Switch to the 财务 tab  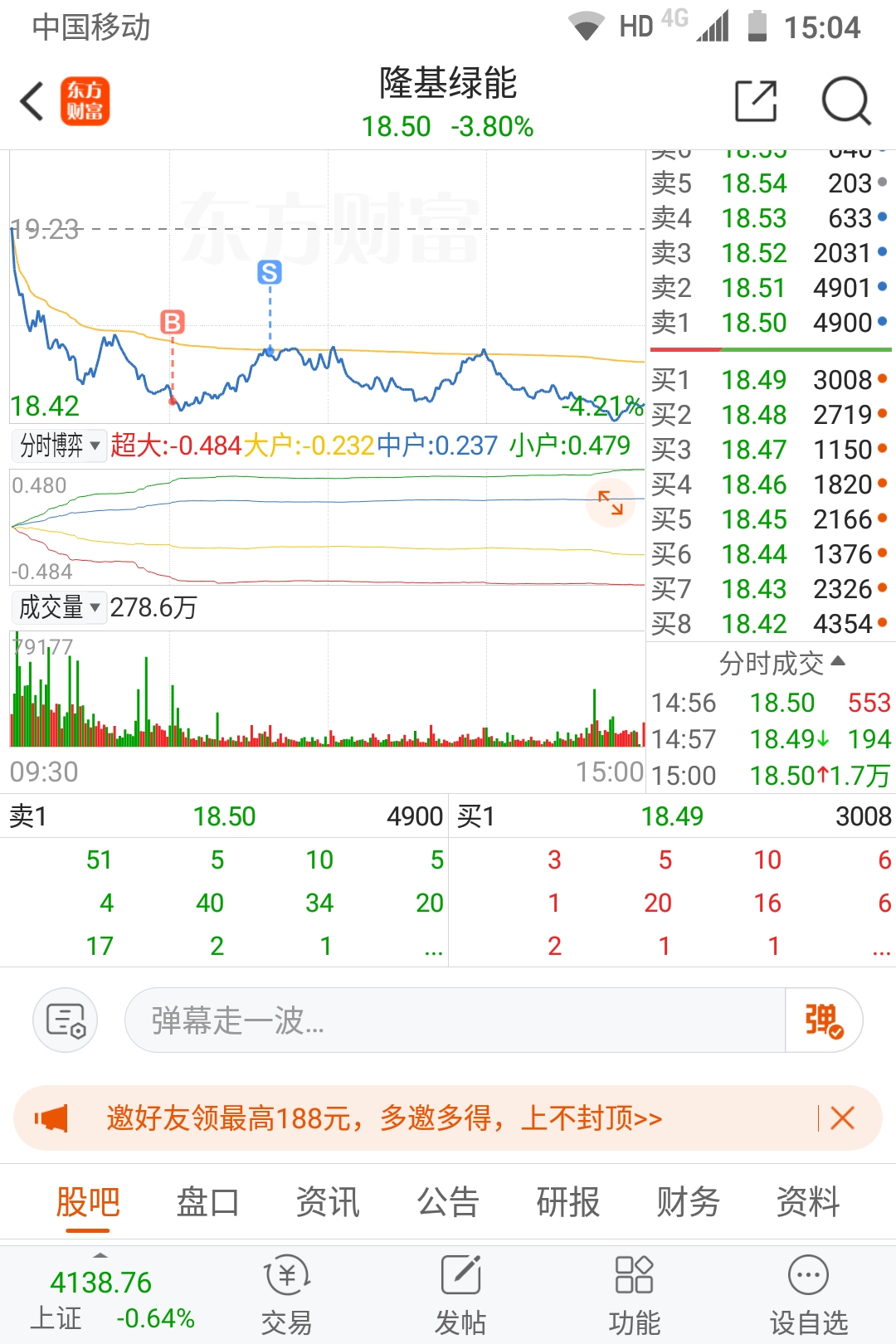pyautogui.click(x=689, y=1202)
